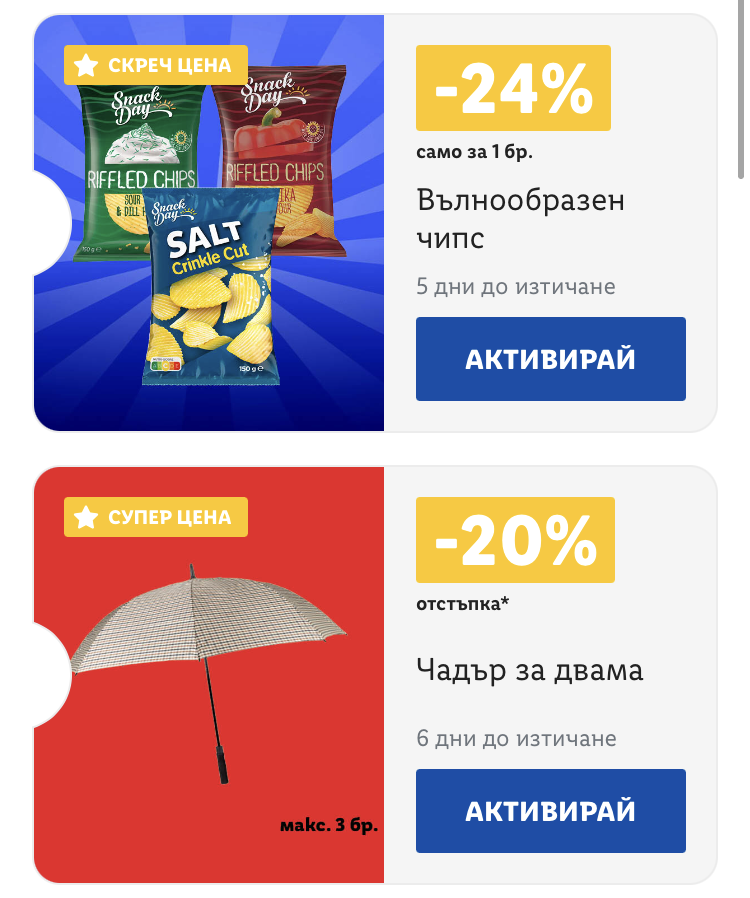This screenshot has width=750, height=898.
Task: Activate the -20% Чадър за двама coupon
Action: [x=550, y=811]
